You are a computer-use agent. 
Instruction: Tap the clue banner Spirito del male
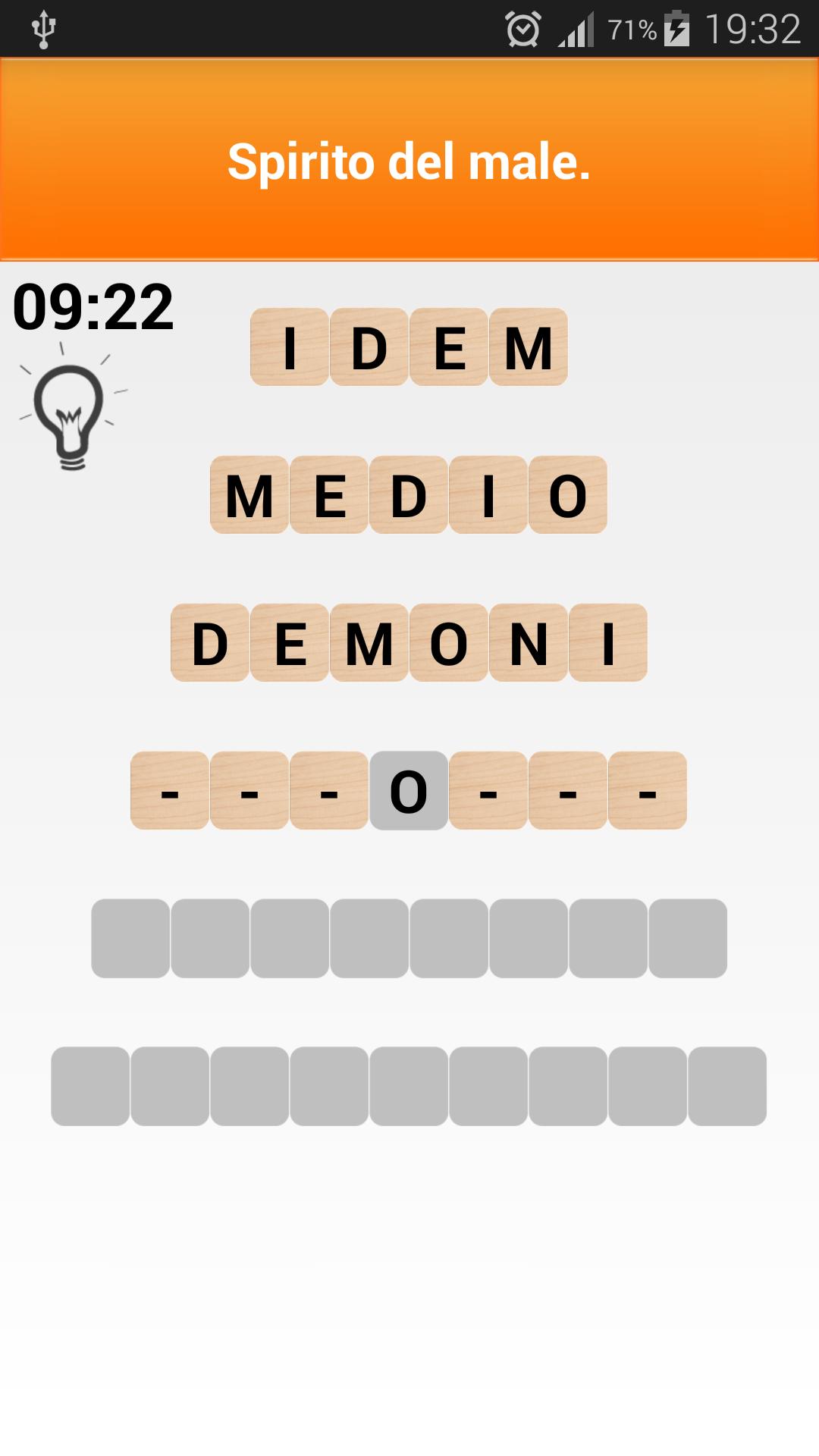click(409, 159)
